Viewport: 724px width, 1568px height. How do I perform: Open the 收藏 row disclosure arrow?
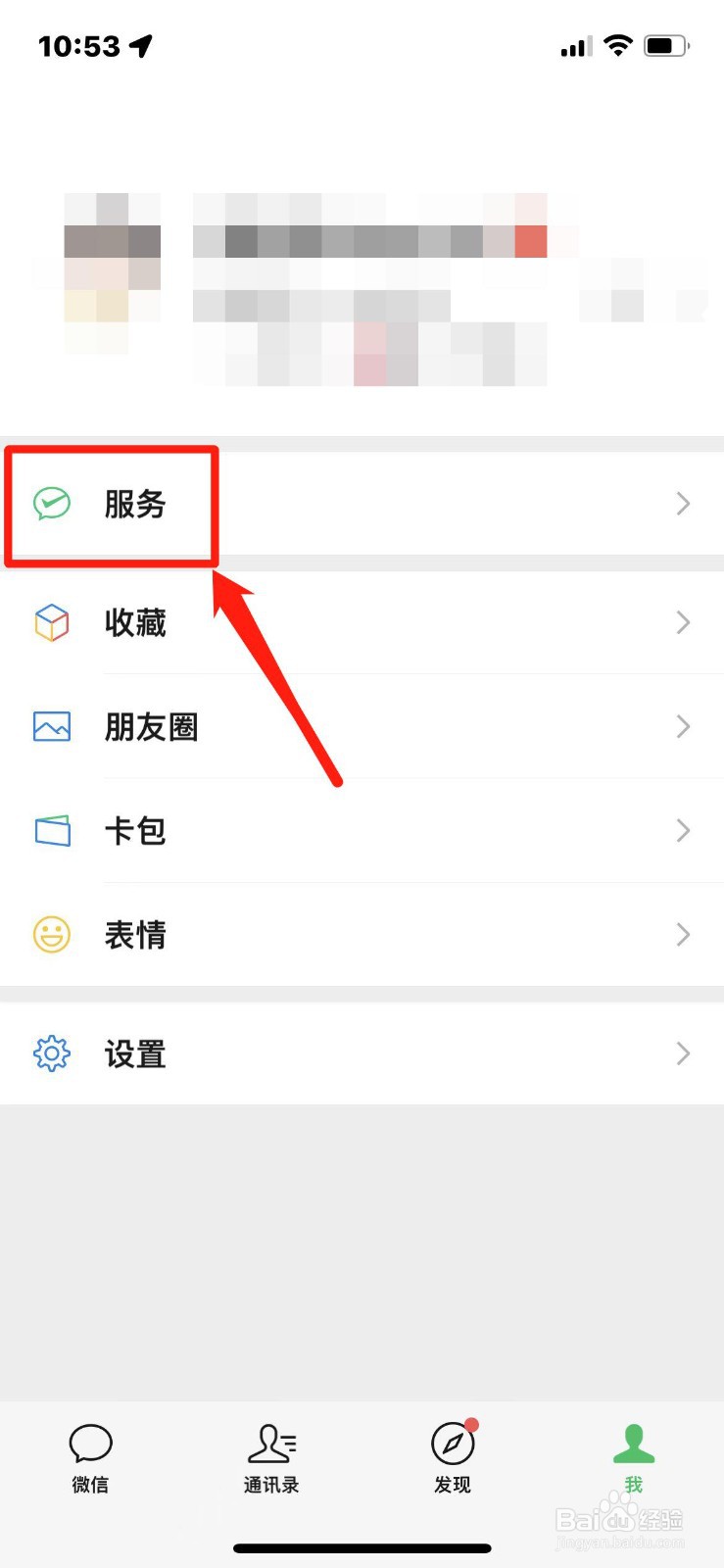coord(683,622)
